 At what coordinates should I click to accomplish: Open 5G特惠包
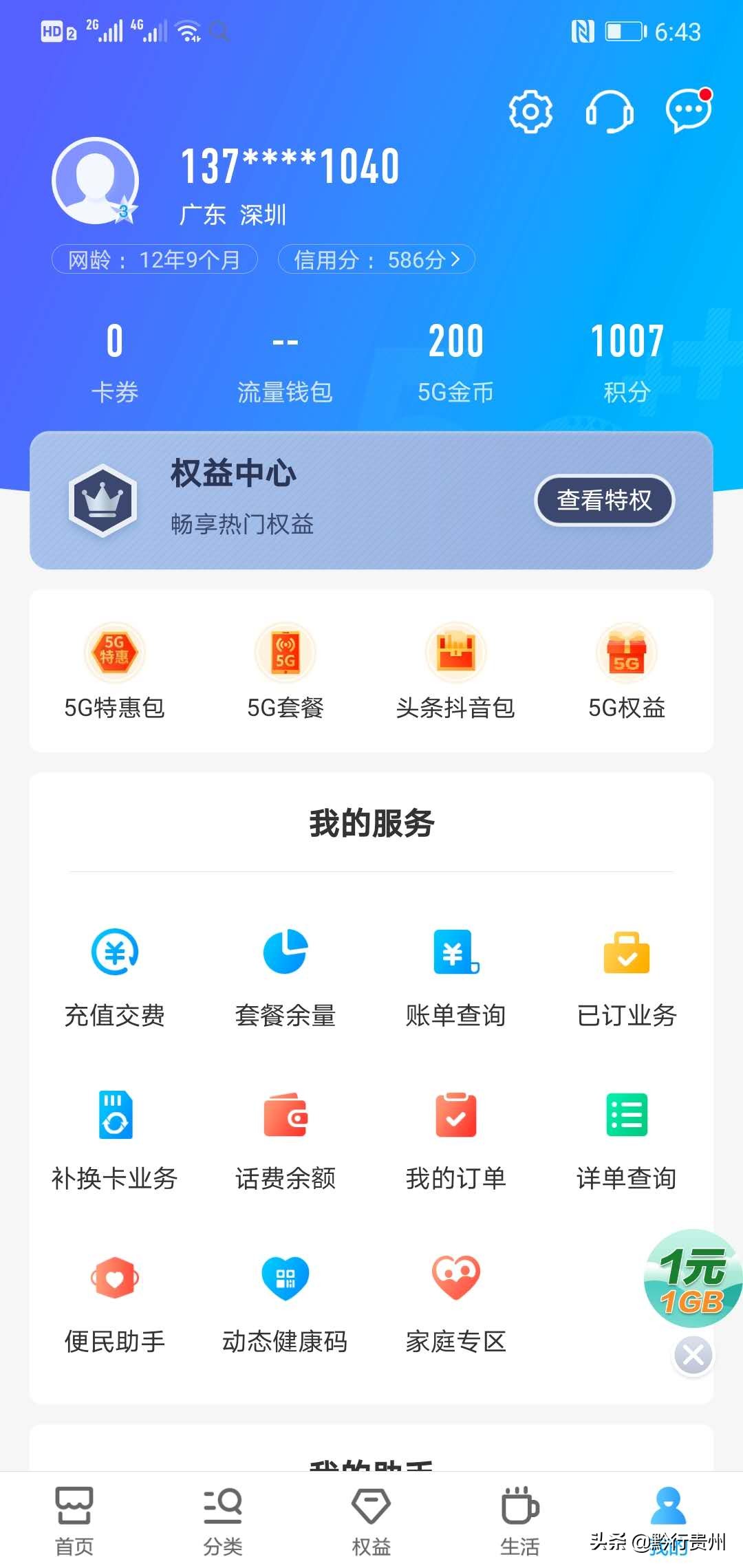click(x=114, y=671)
